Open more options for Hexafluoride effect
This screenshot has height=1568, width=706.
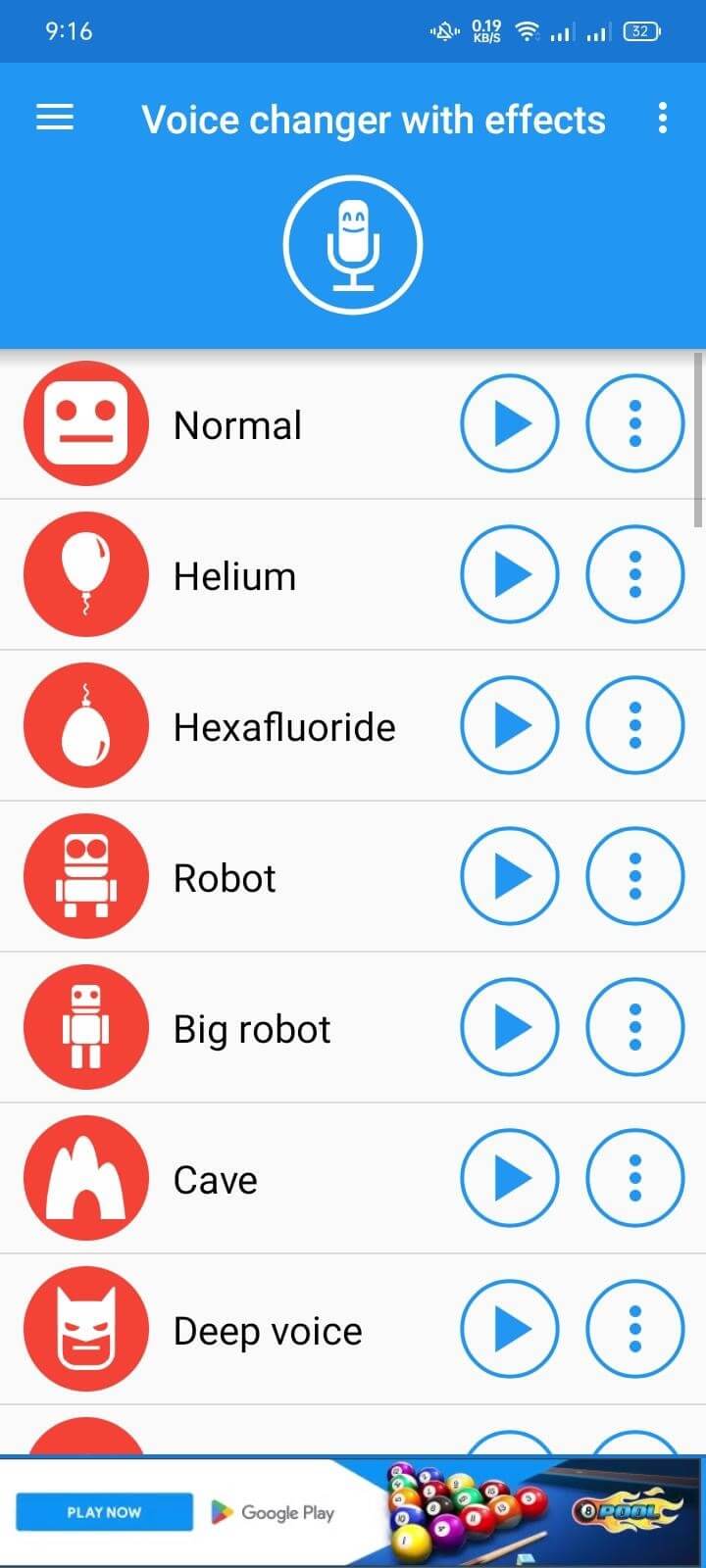[634, 726]
